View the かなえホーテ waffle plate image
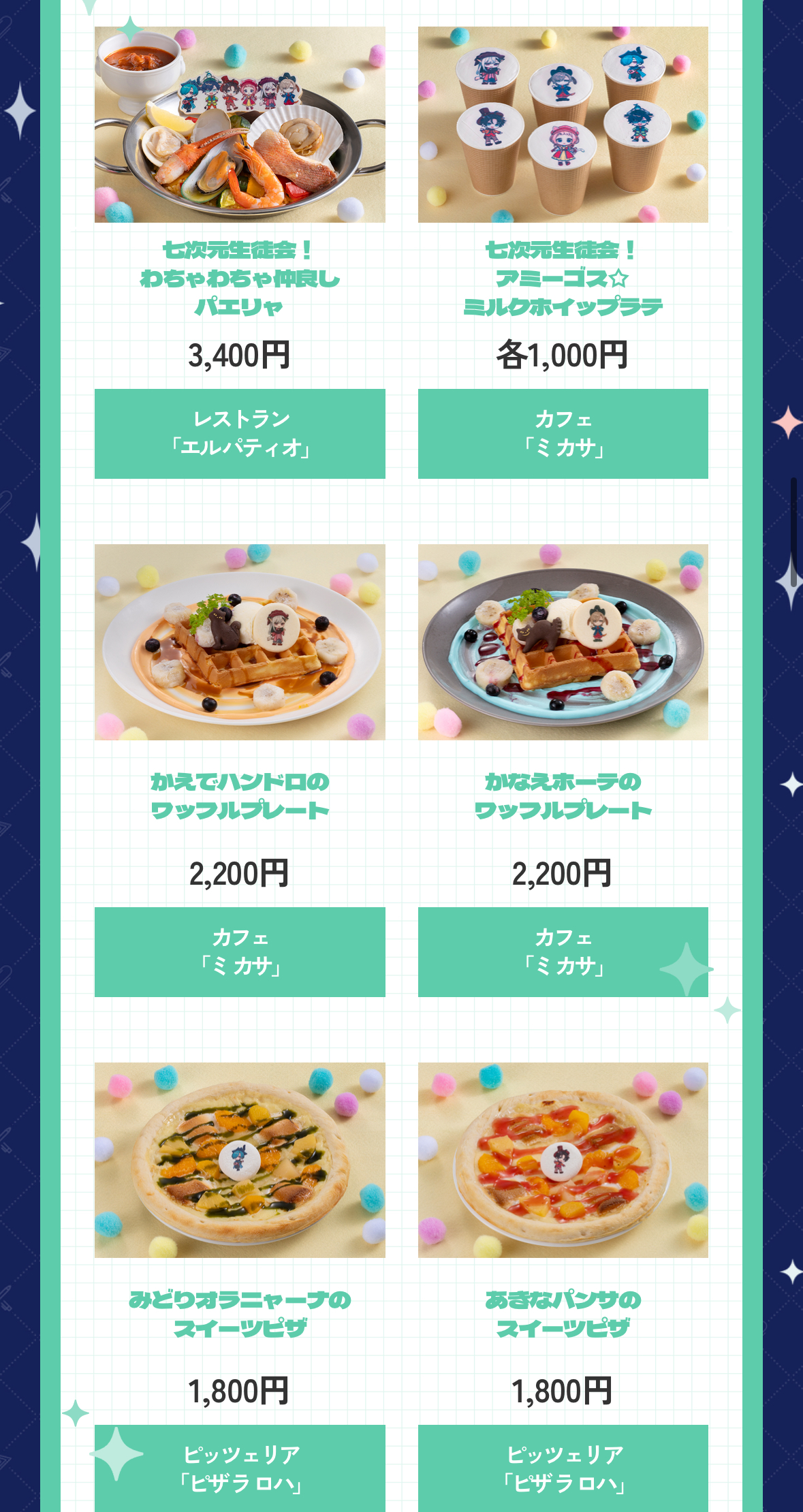This screenshot has width=803, height=1512. point(563,642)
